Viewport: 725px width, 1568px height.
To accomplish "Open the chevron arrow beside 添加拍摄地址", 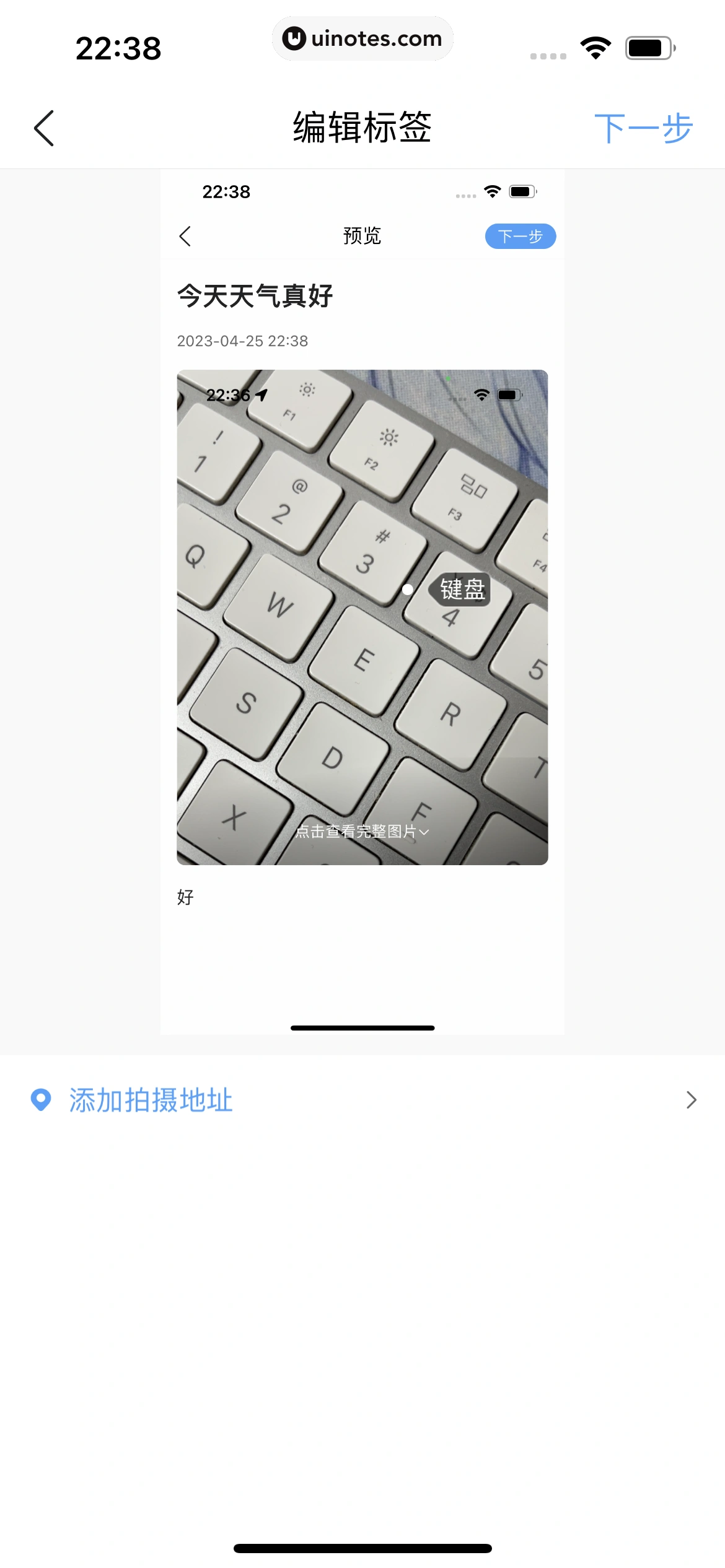I will [x=692, y=1100].
